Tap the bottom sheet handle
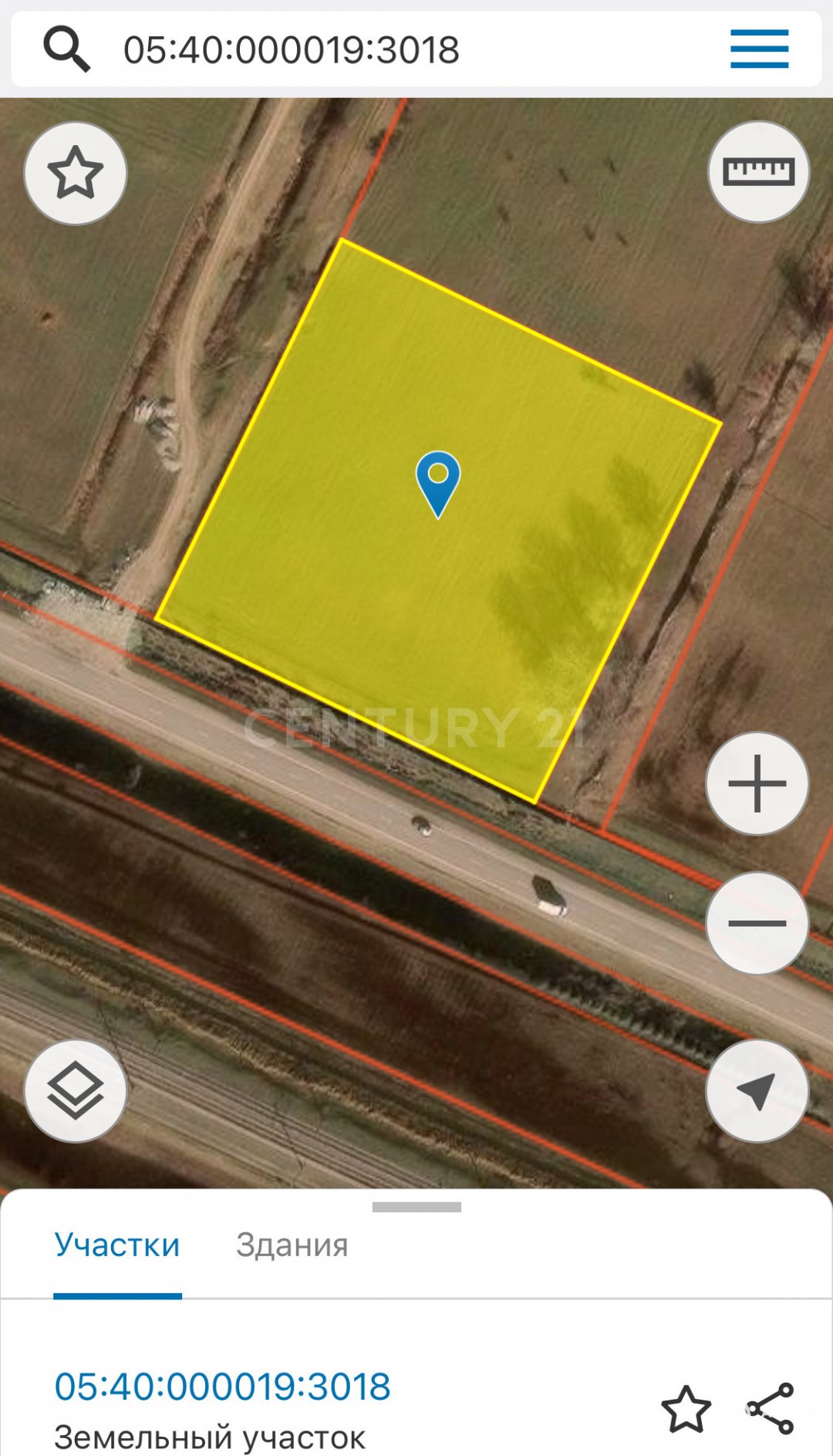Viewport: 833px width, 1456px height. pos(416,1207)
